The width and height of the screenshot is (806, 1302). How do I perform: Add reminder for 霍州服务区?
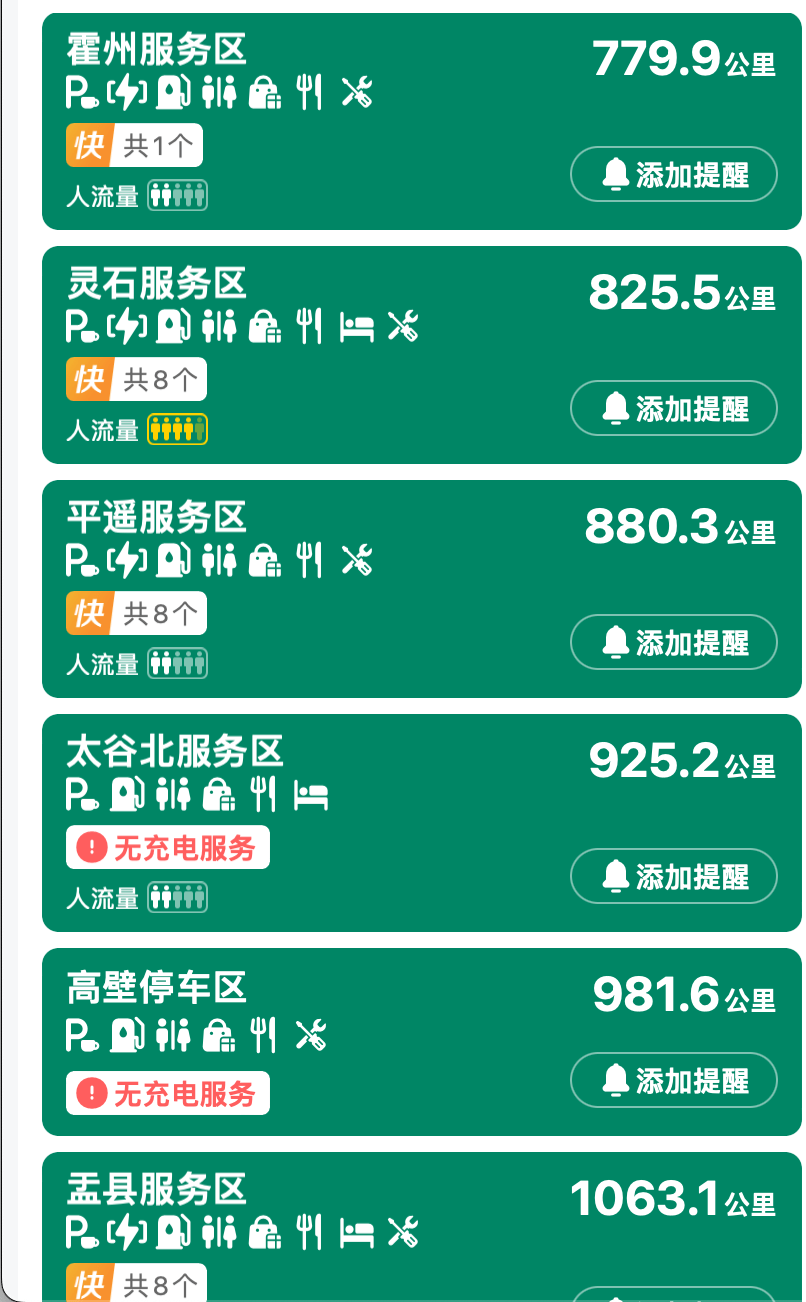coord(673,175)
